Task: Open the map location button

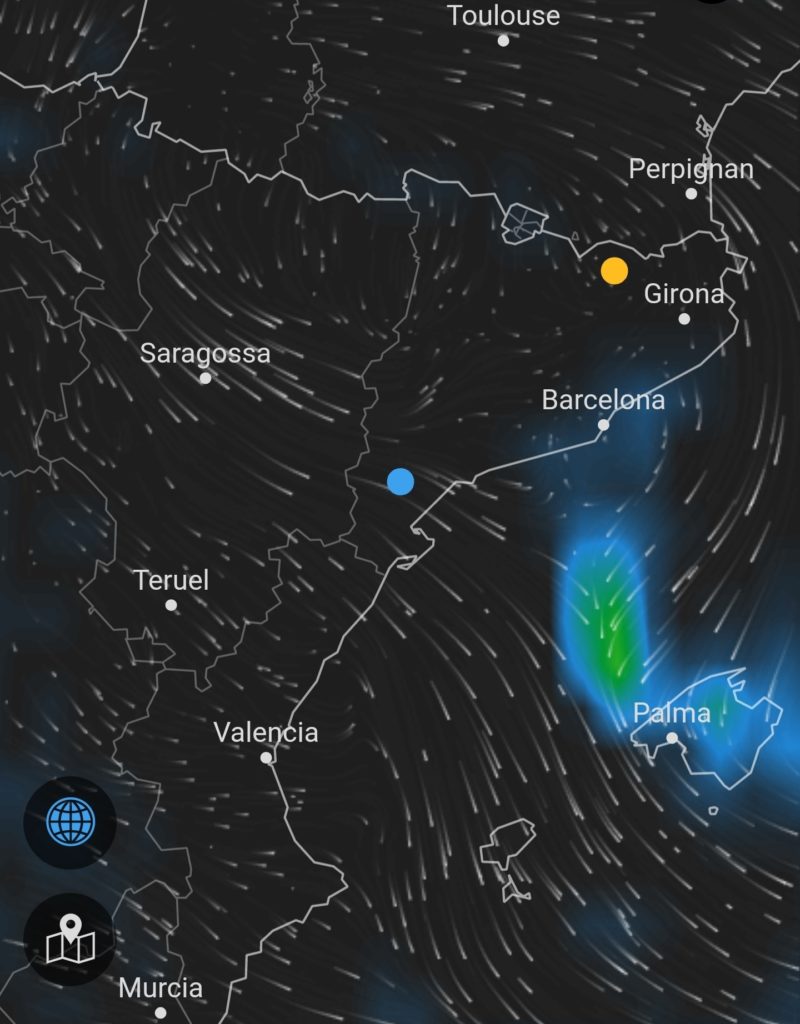Action: pyautogui.click(x=70, y=939)
